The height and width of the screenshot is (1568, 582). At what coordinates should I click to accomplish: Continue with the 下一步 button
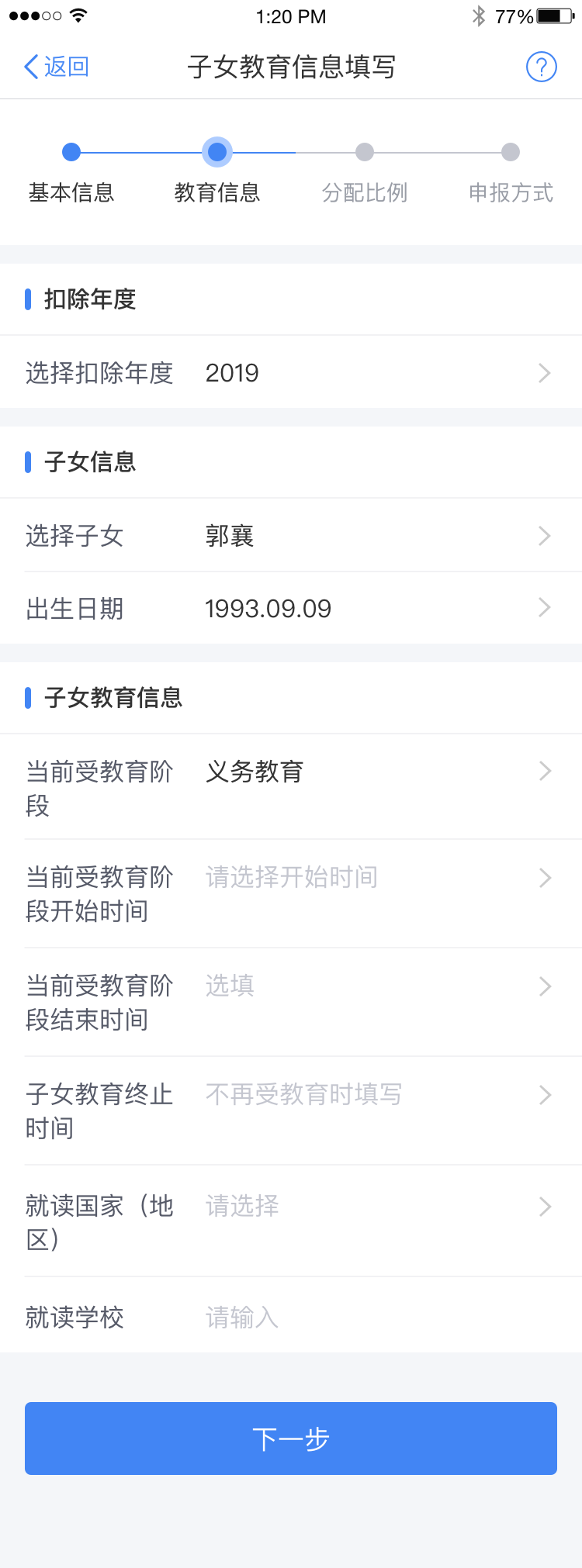[x=291, y=1438]
